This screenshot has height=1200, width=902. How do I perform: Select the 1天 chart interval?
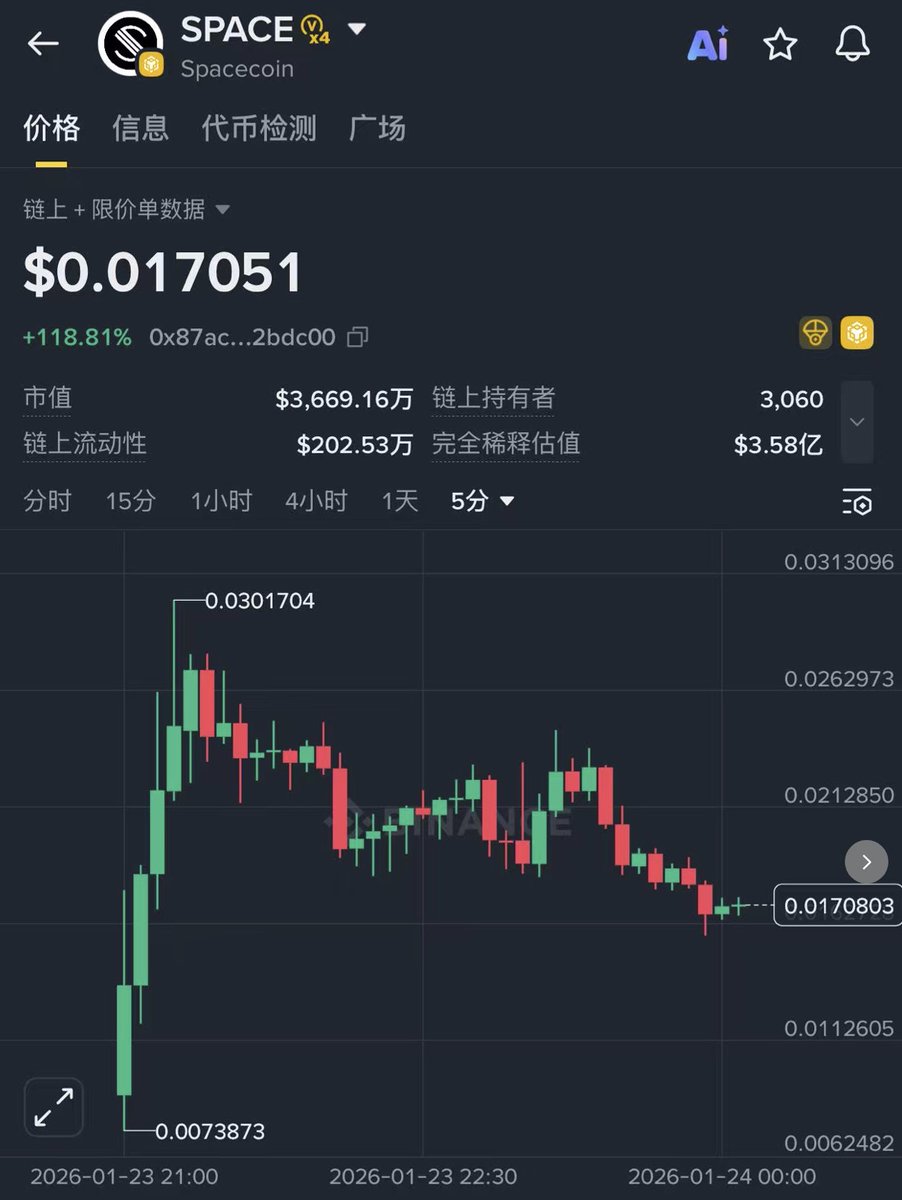pyautogui.click(x=400, y=501)
